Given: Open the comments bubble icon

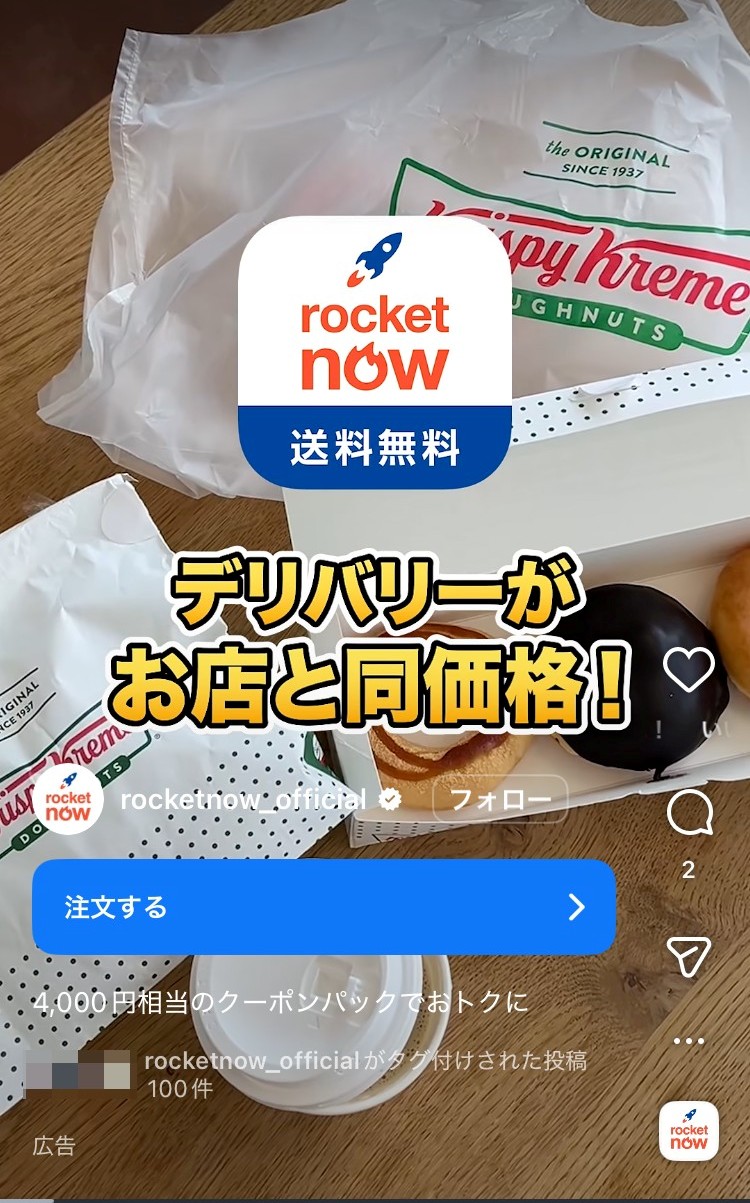Looking at the screenshot, I should pos(689,814).
